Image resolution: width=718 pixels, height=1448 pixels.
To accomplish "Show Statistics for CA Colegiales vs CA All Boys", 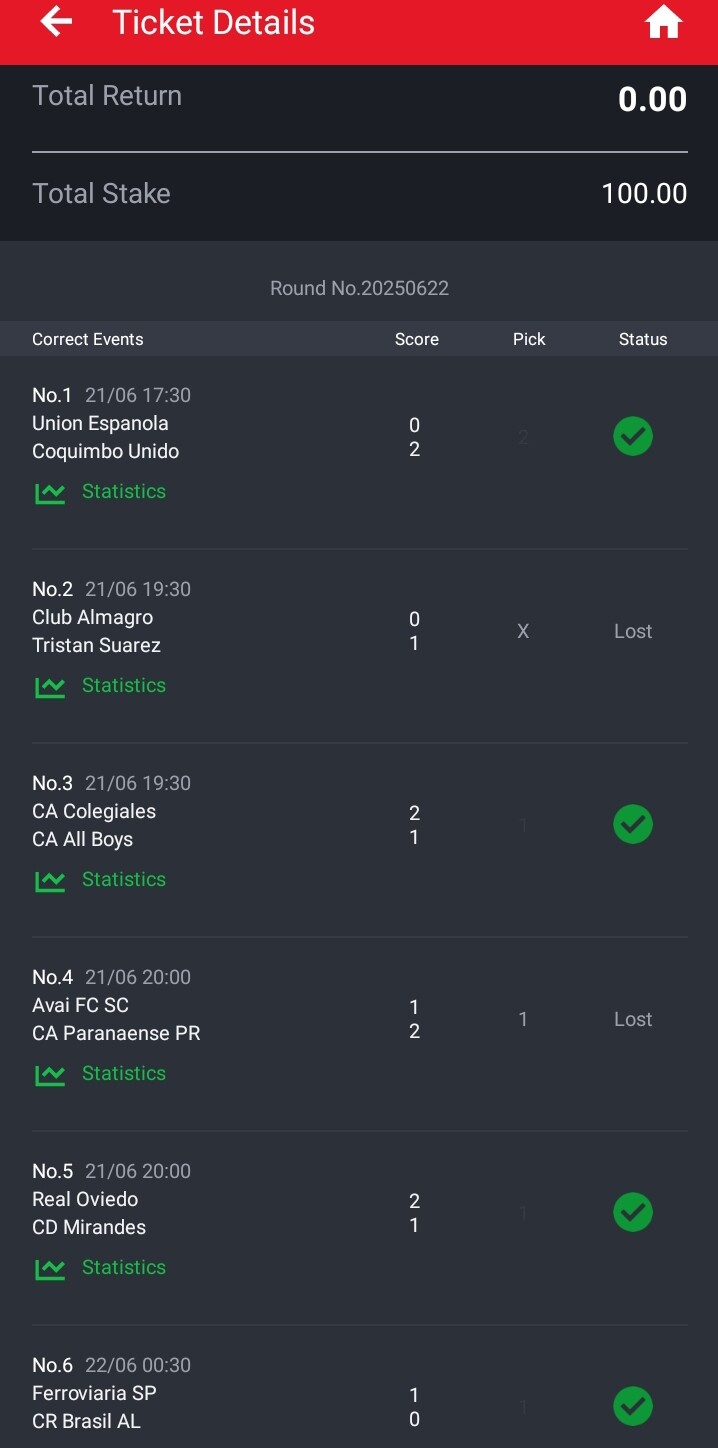I will (x=100, y=880).
